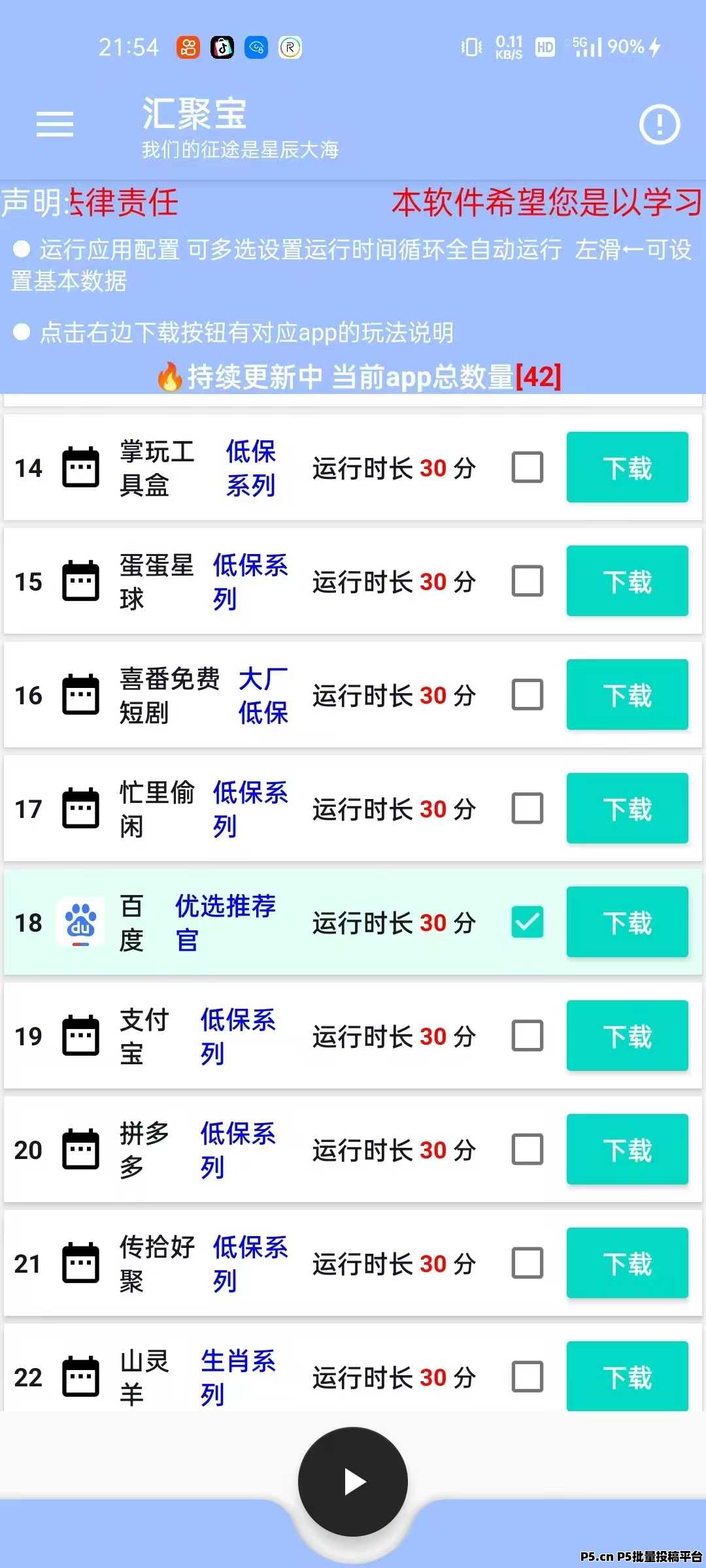Enable the 喜番免费短剧 checkbox
The height and width of the screenshot is (1568, 706).
coord(527,694)
